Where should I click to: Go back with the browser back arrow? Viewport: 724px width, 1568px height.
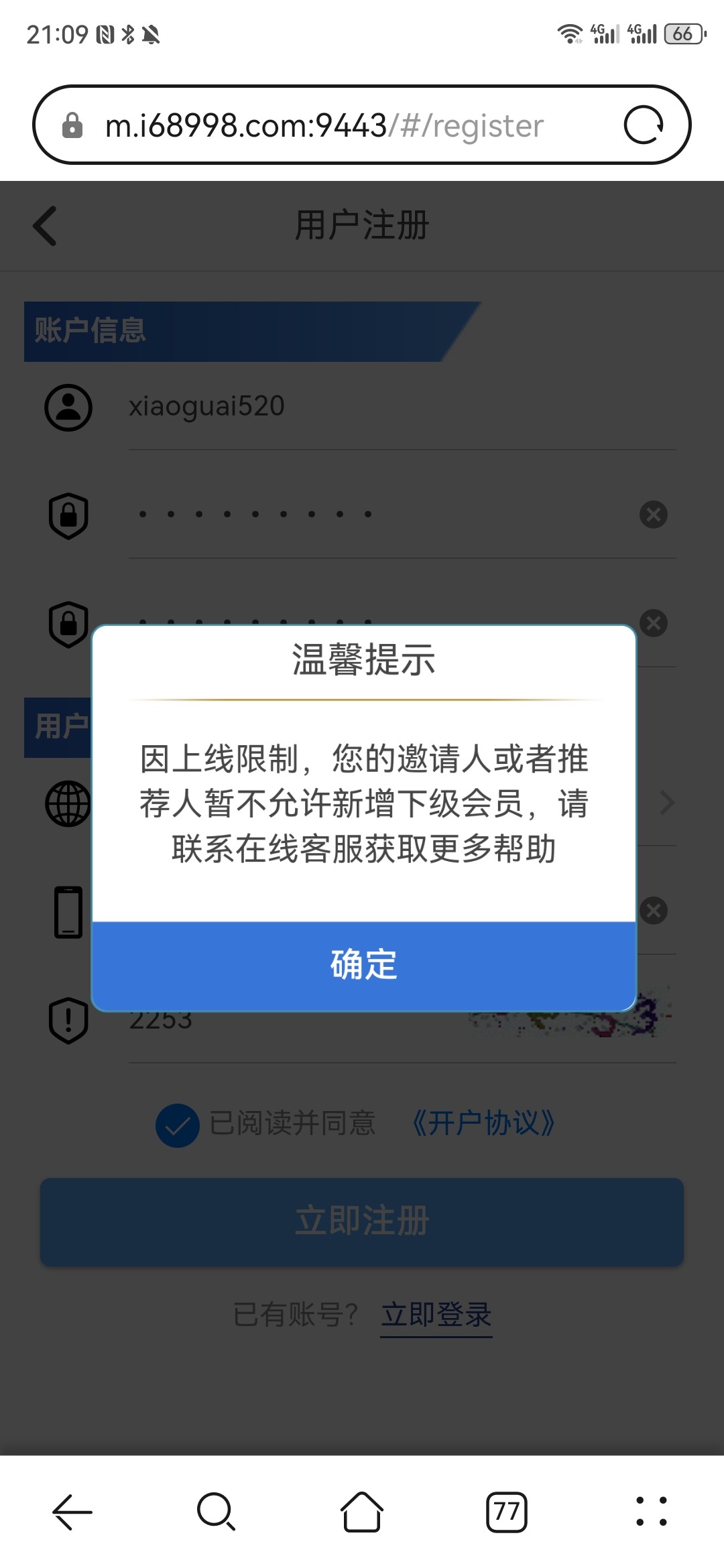[72, 1512]
